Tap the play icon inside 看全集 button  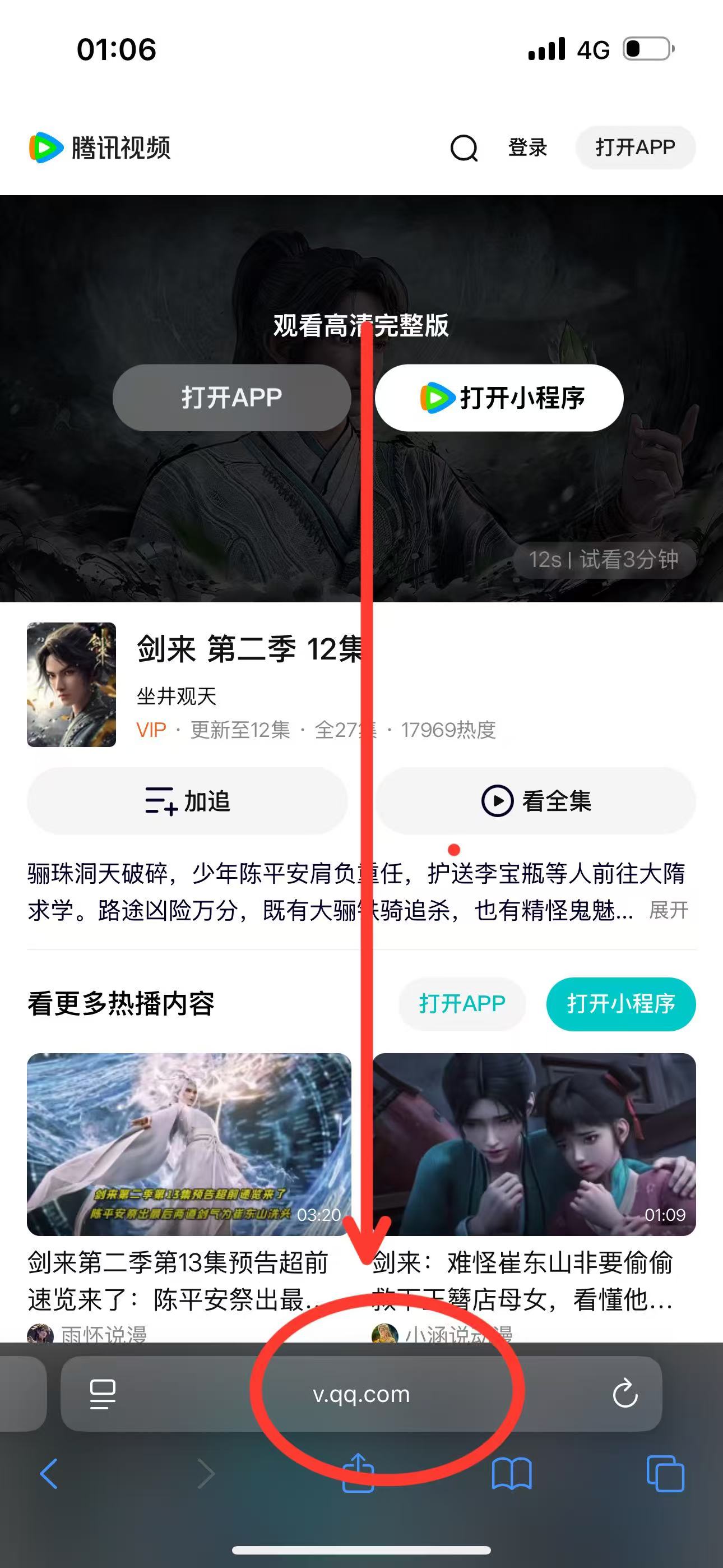[498, 801]
